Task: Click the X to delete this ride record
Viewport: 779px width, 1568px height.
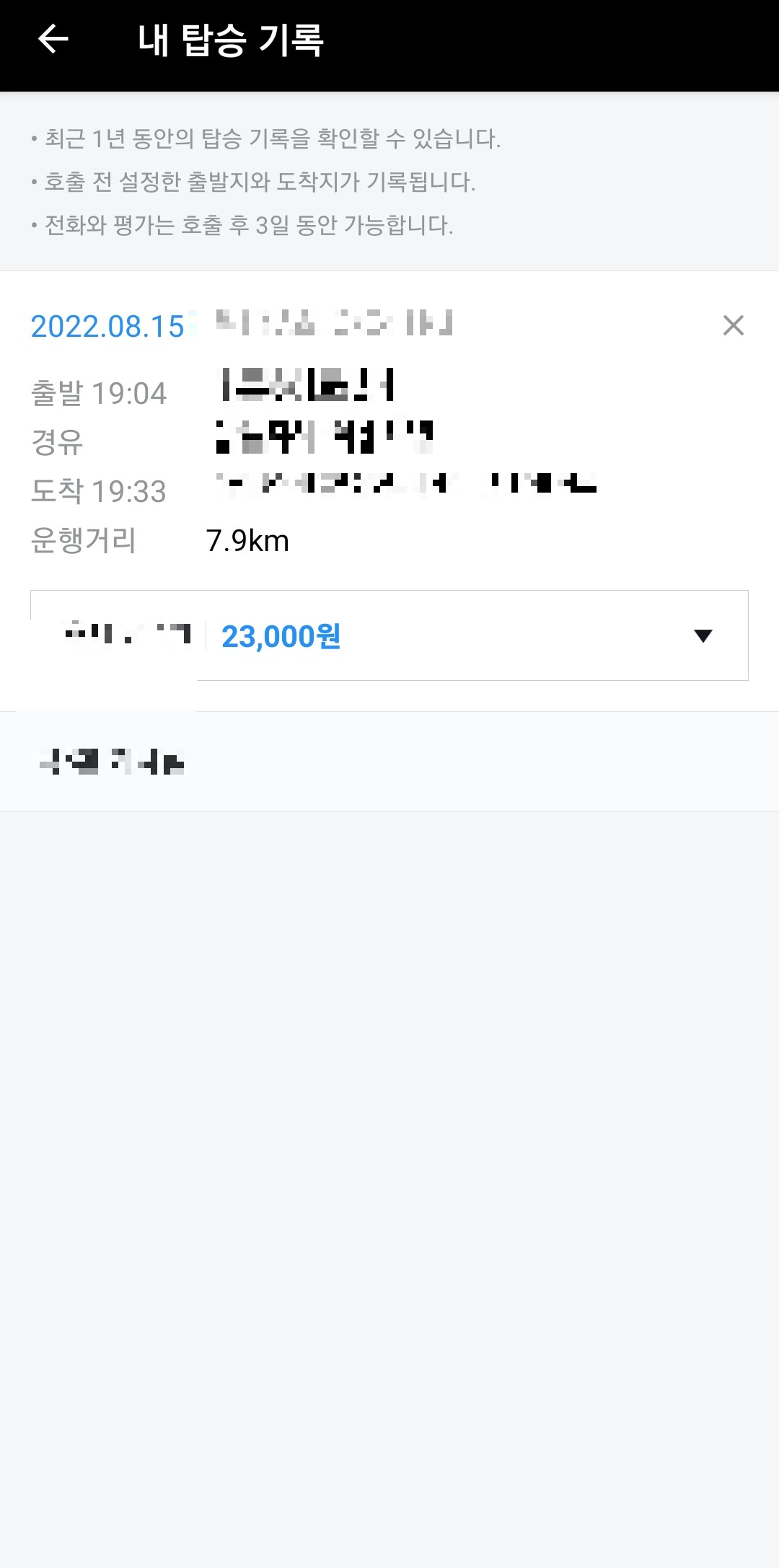Action: click(733, 325)
